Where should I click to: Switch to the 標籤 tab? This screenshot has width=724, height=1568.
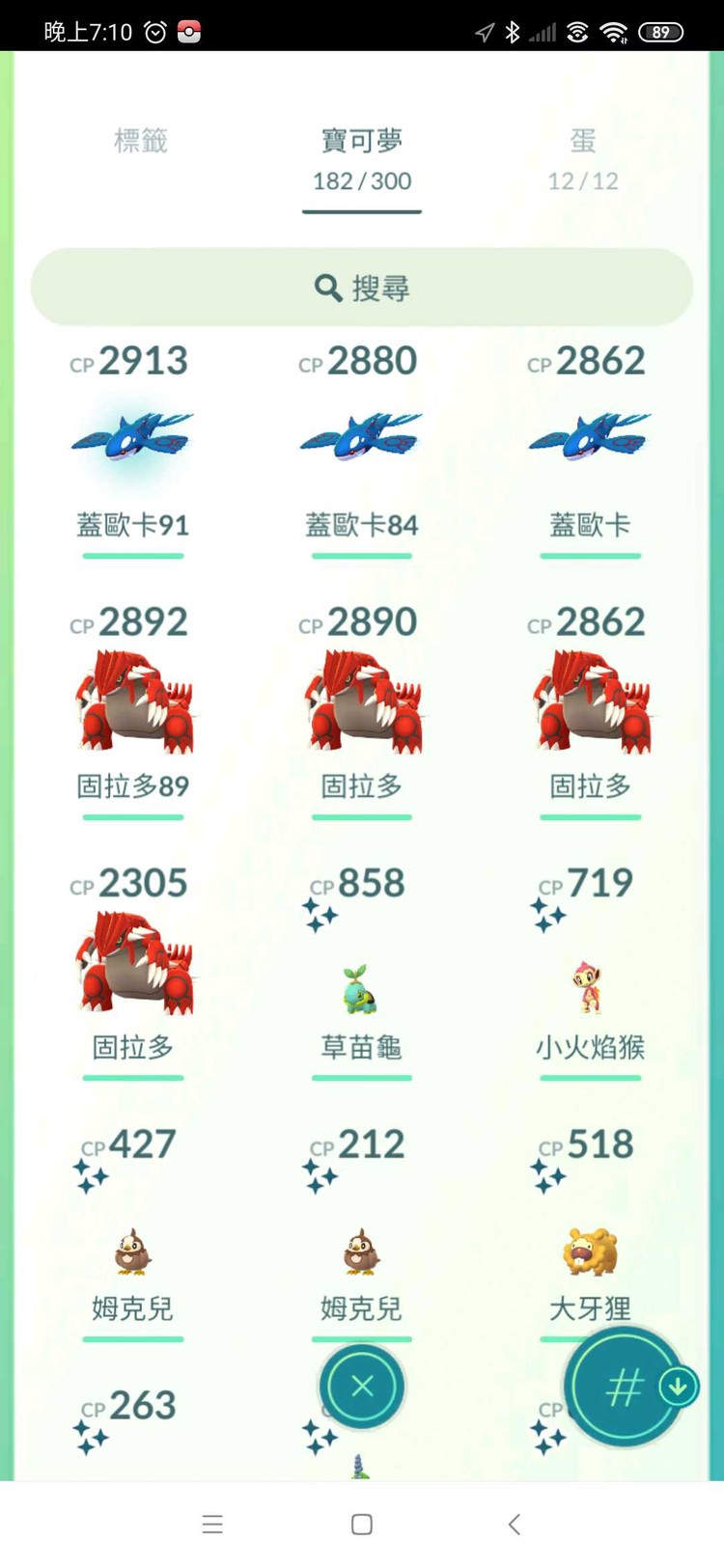pos(141,141)
